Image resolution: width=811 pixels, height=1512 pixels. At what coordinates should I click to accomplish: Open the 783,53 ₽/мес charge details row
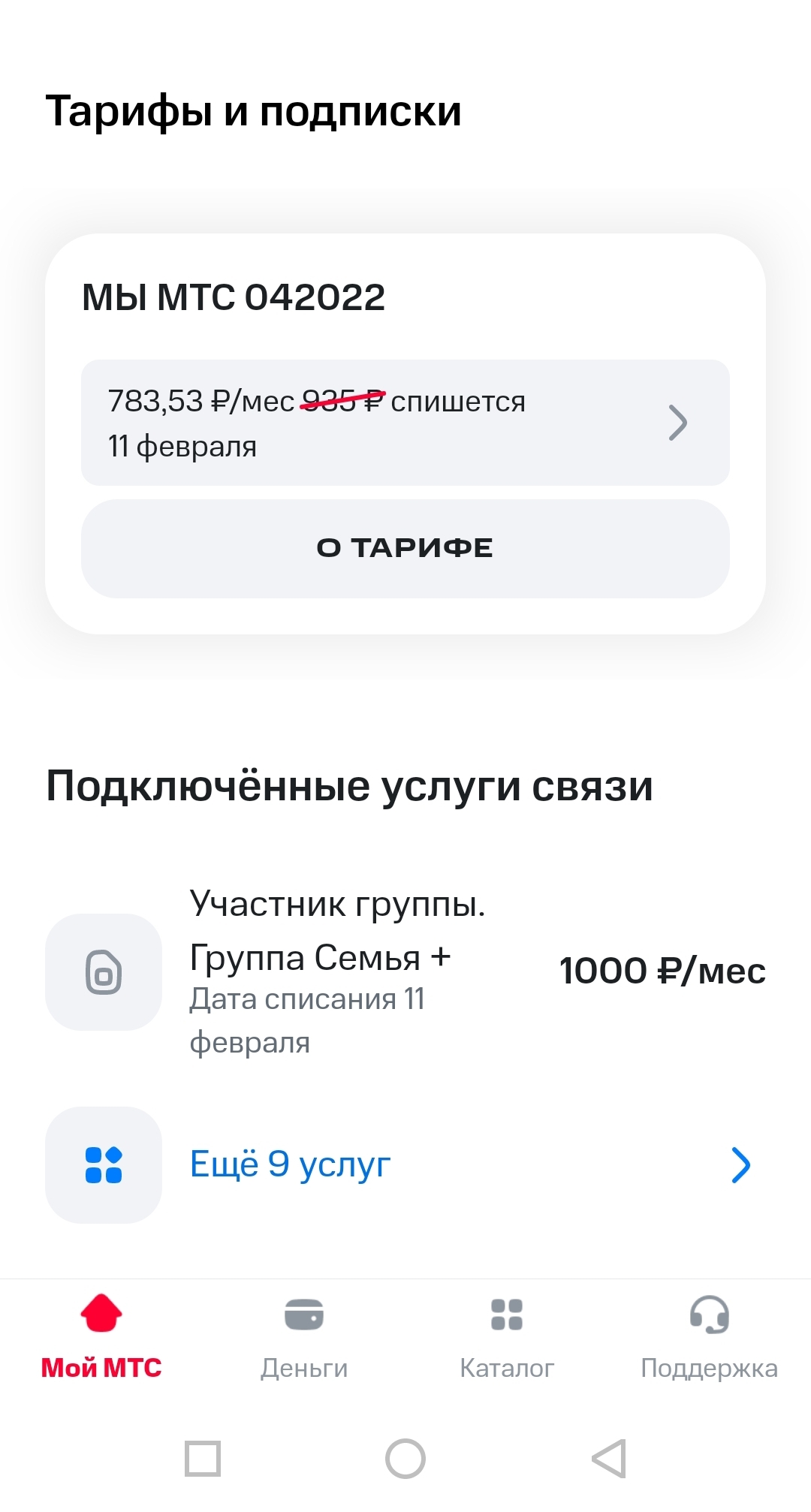pyautogui.click(x=405, y=423)
